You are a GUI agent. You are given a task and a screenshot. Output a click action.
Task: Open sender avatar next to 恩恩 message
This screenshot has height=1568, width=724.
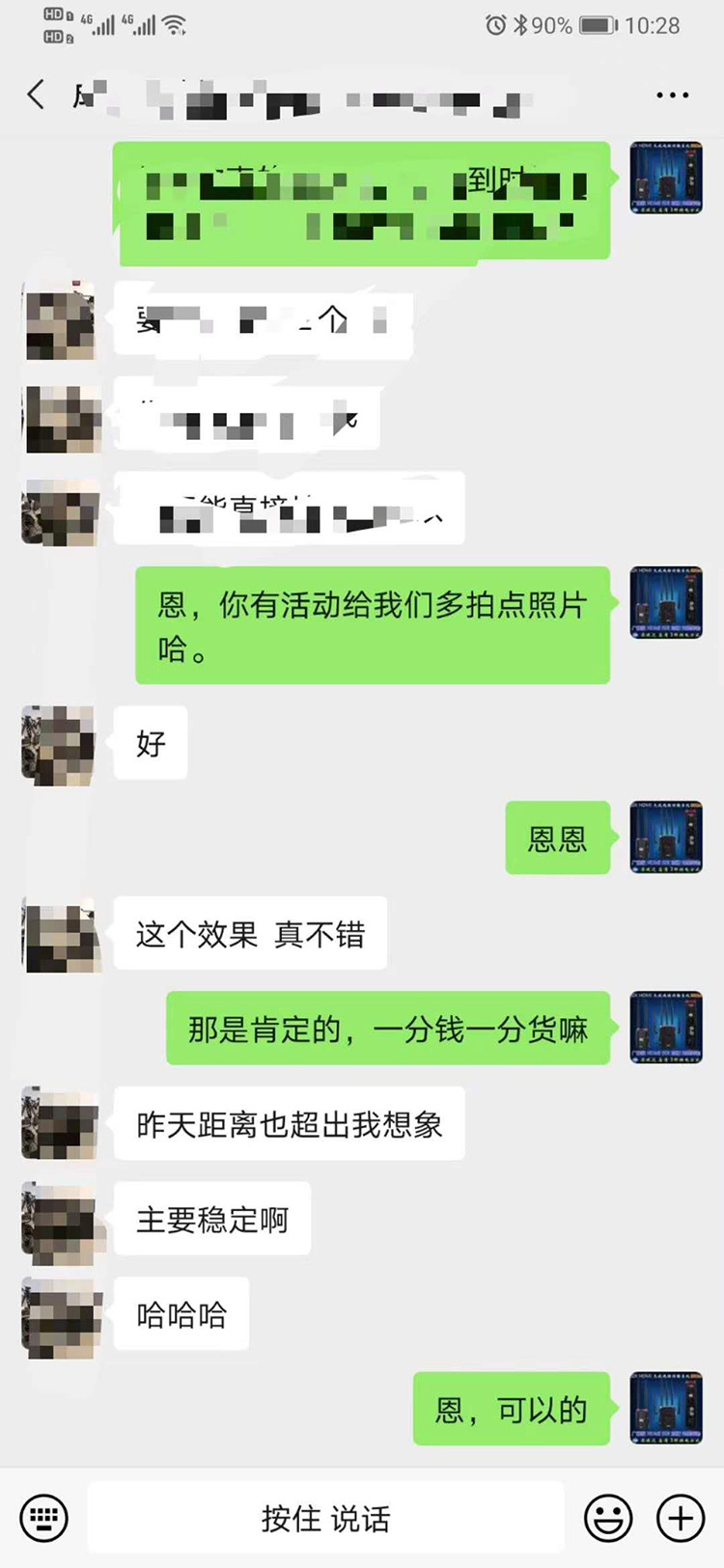coord(665,837)
